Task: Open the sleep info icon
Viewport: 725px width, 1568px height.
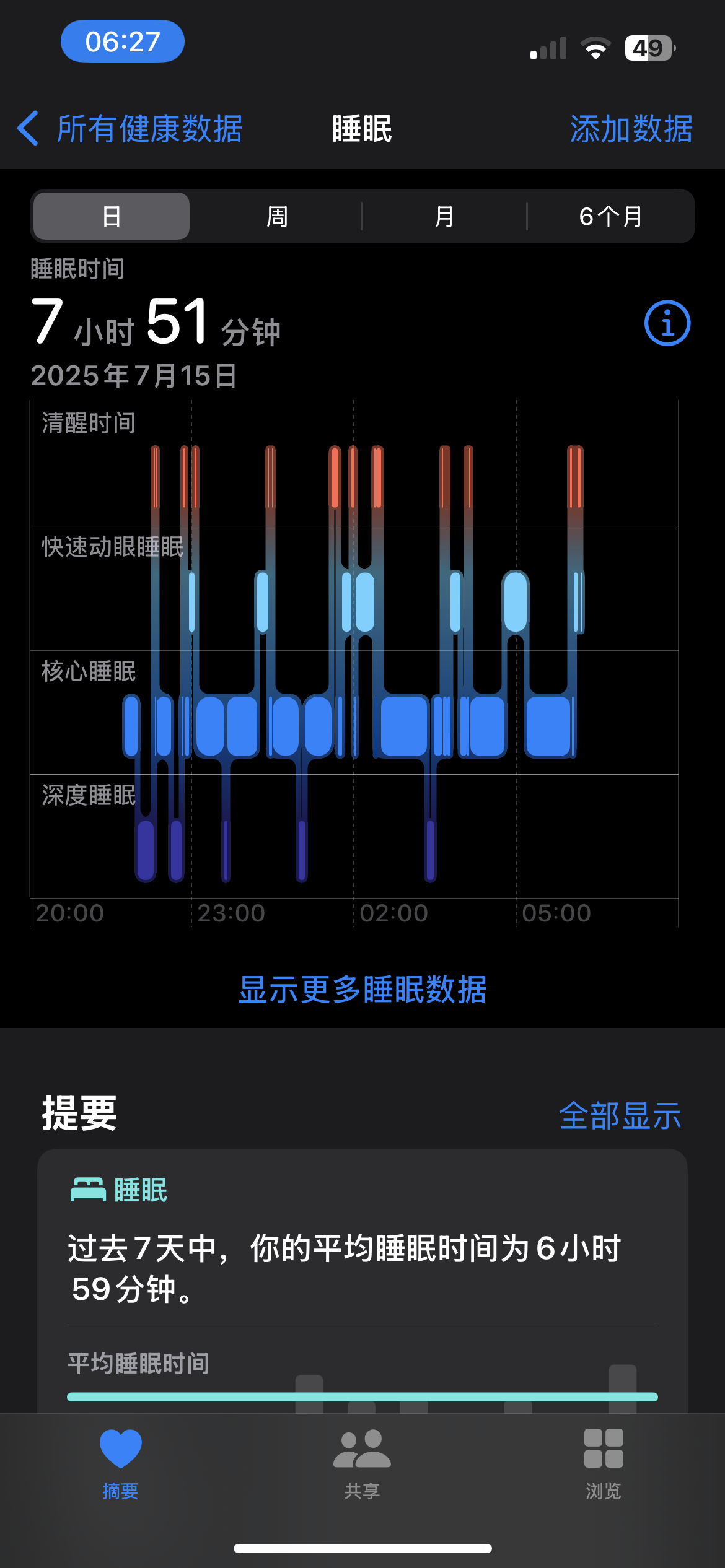Action: pos(667,323)
